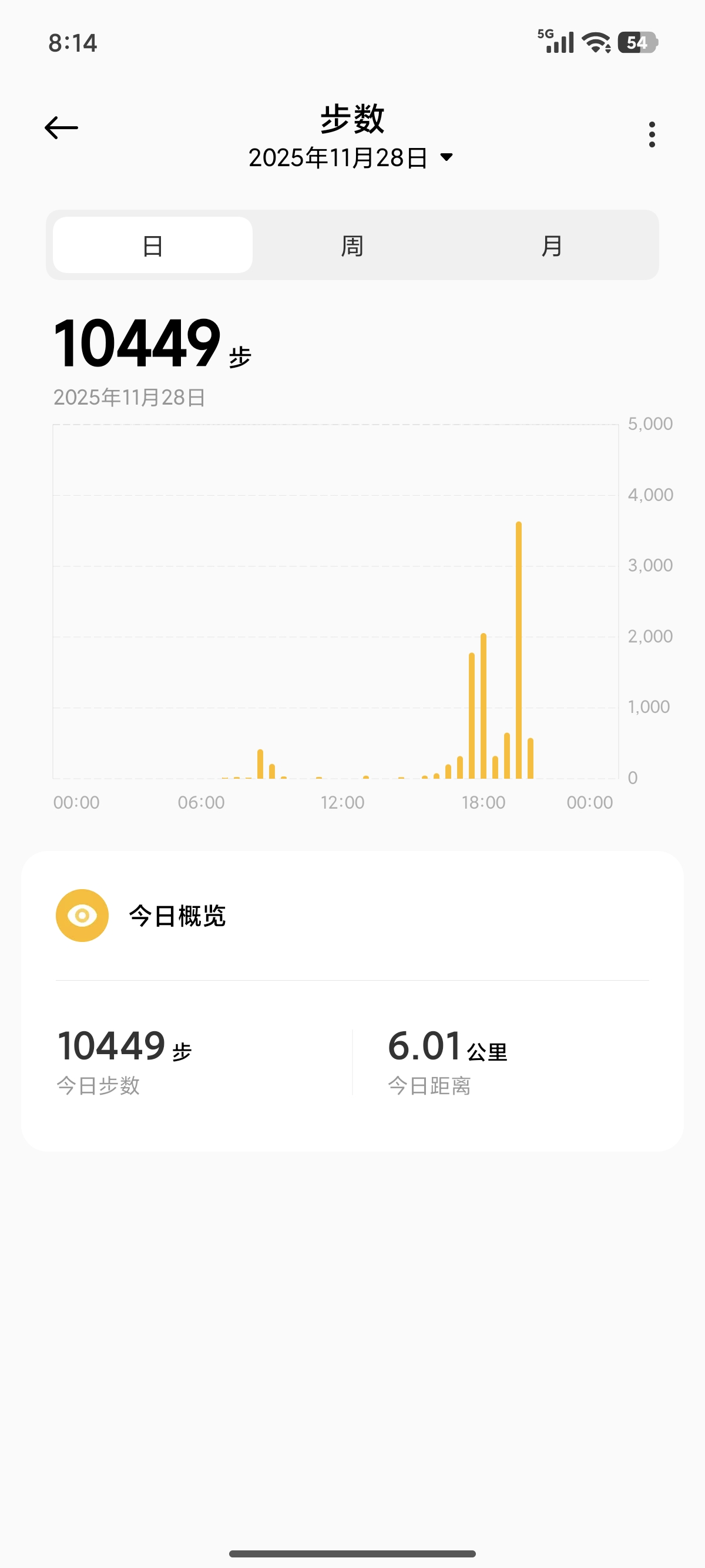
Task: Switch to the 周 (week) tab
Action: (x=352, y=245)
